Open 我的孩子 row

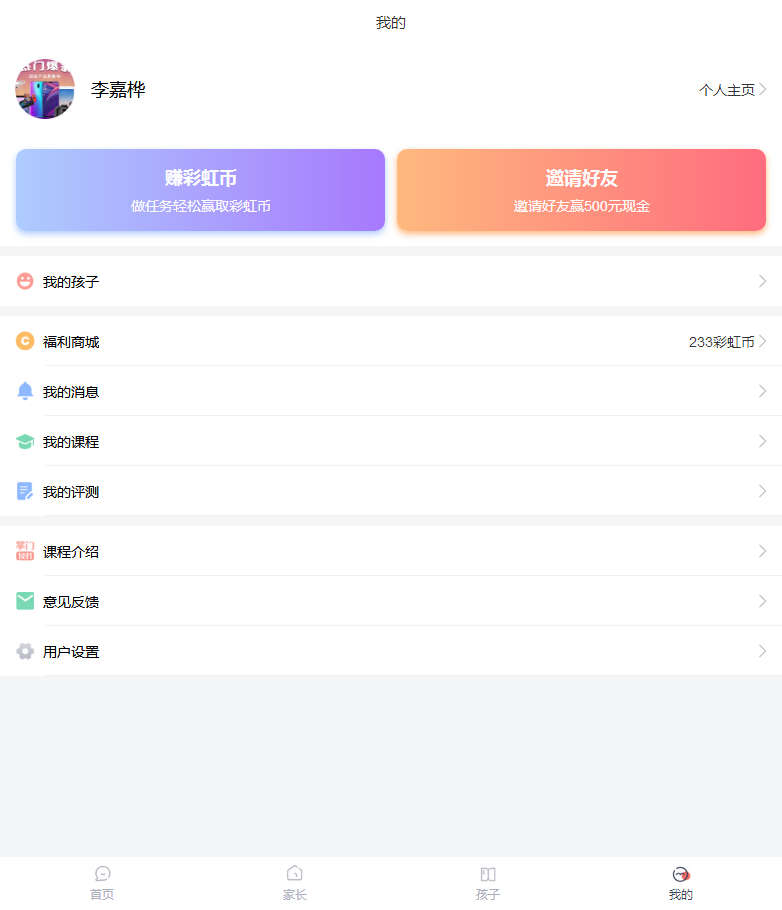(x=390, y=282)
